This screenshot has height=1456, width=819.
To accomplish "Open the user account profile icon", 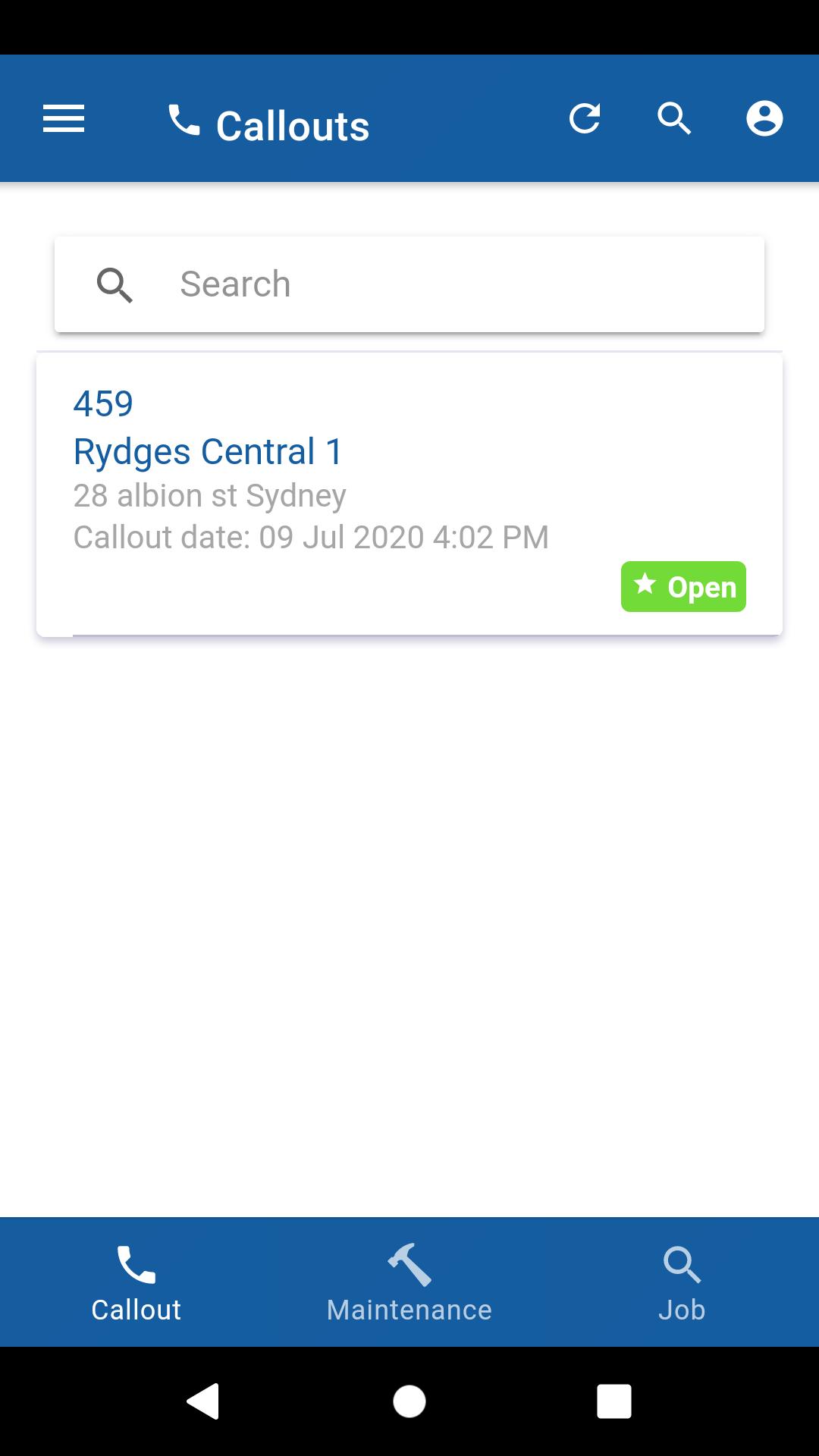I will pos(764,118).
